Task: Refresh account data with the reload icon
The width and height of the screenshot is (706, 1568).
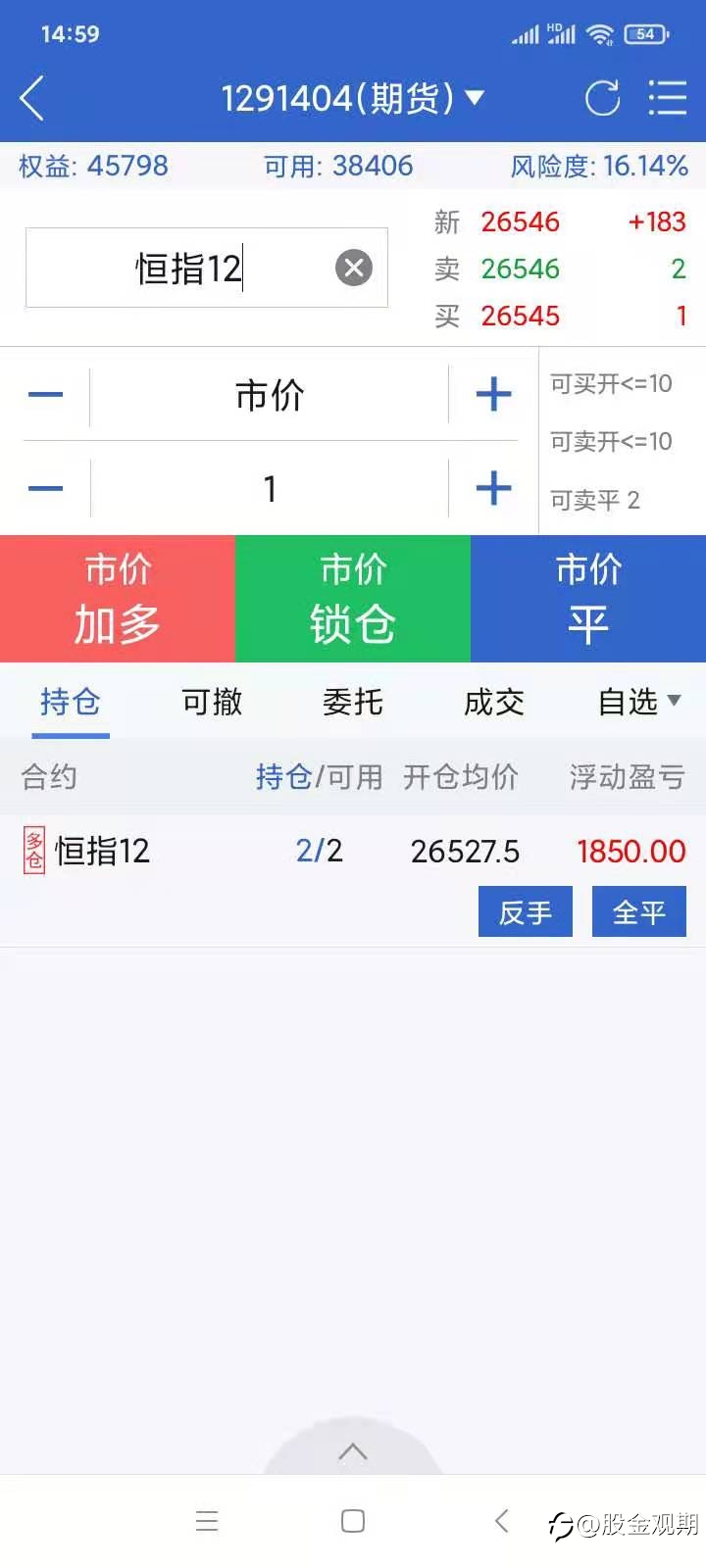Action: 602,98
